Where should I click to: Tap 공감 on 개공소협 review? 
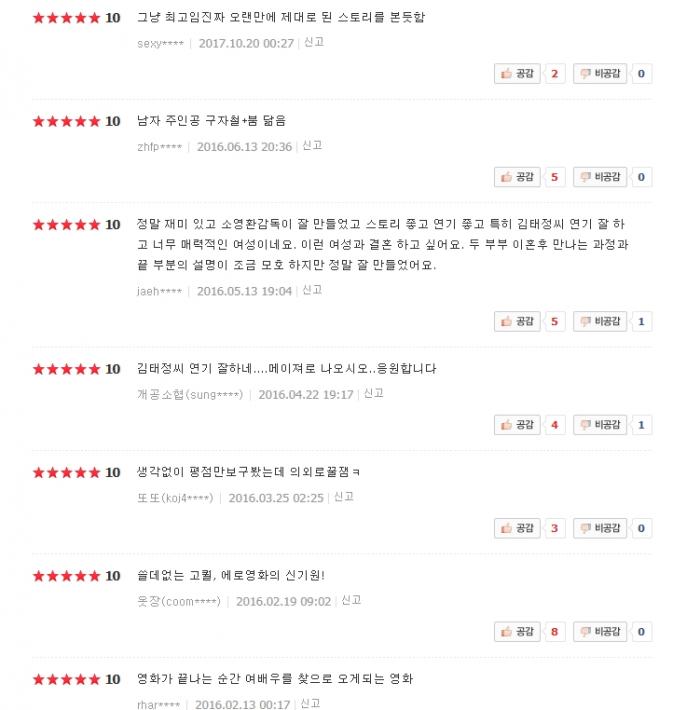click(518, 425)
